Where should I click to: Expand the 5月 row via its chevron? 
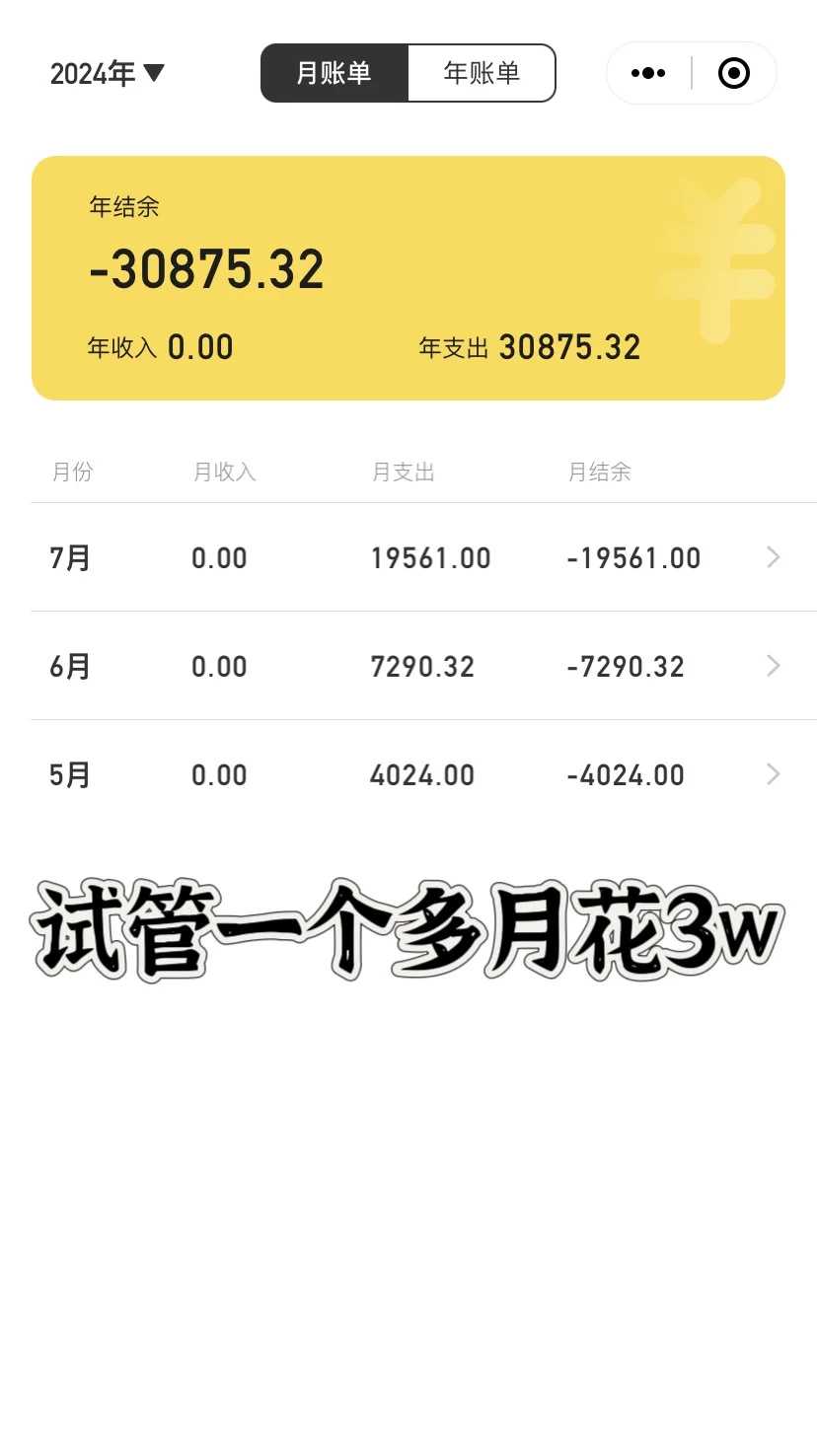[774, 774]
